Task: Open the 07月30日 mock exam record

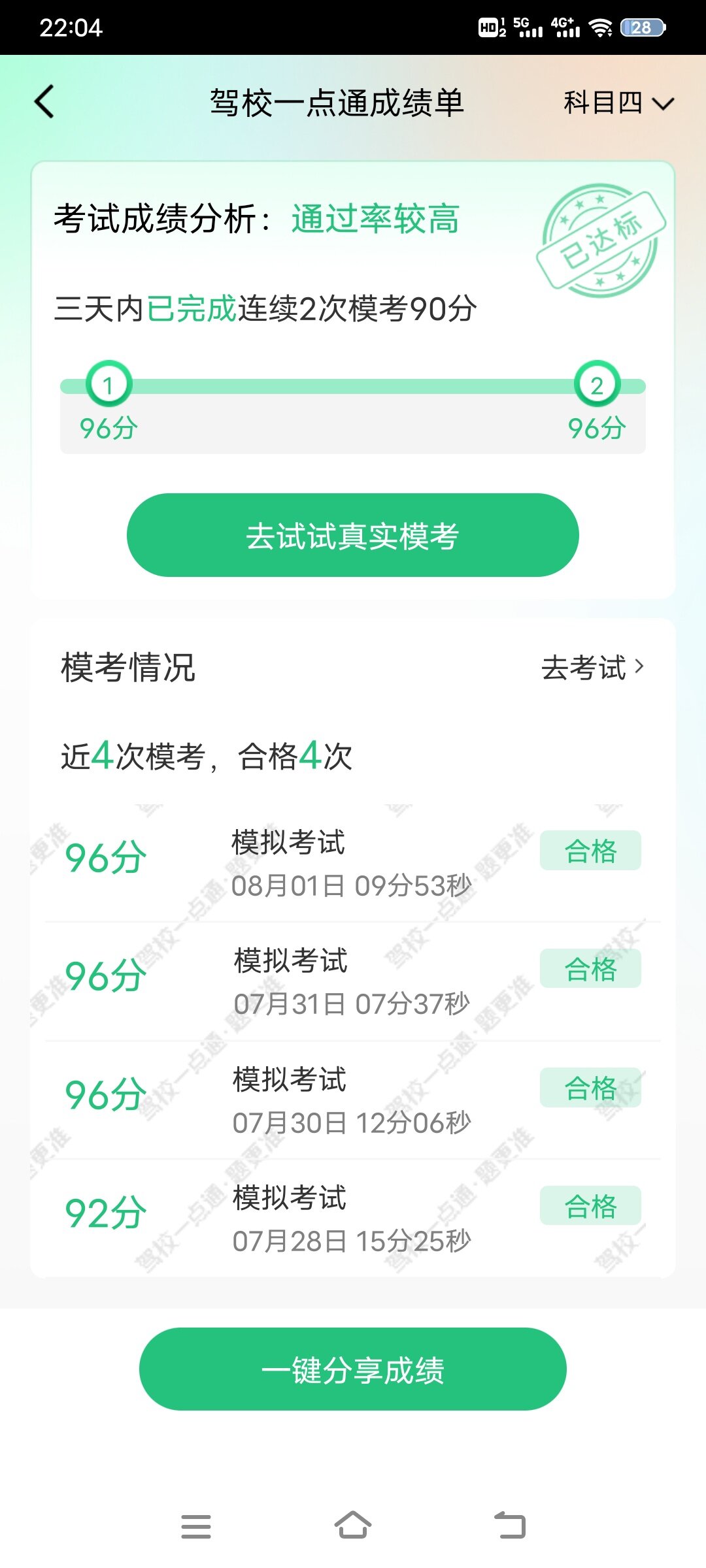Action: pyautogui.click(x=353, y=1100)
